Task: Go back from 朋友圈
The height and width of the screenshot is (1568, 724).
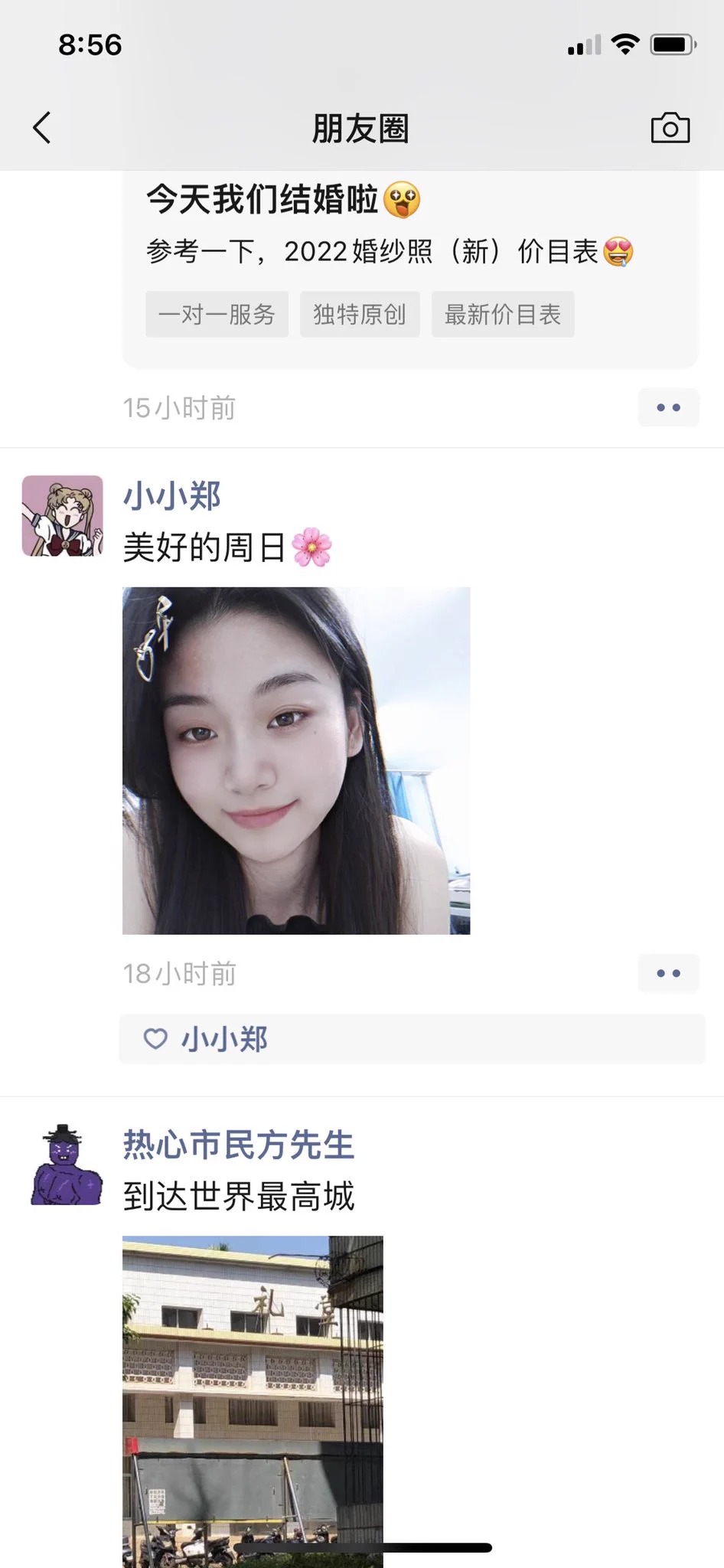Action: pyautogui.click(x=42, y=128)
